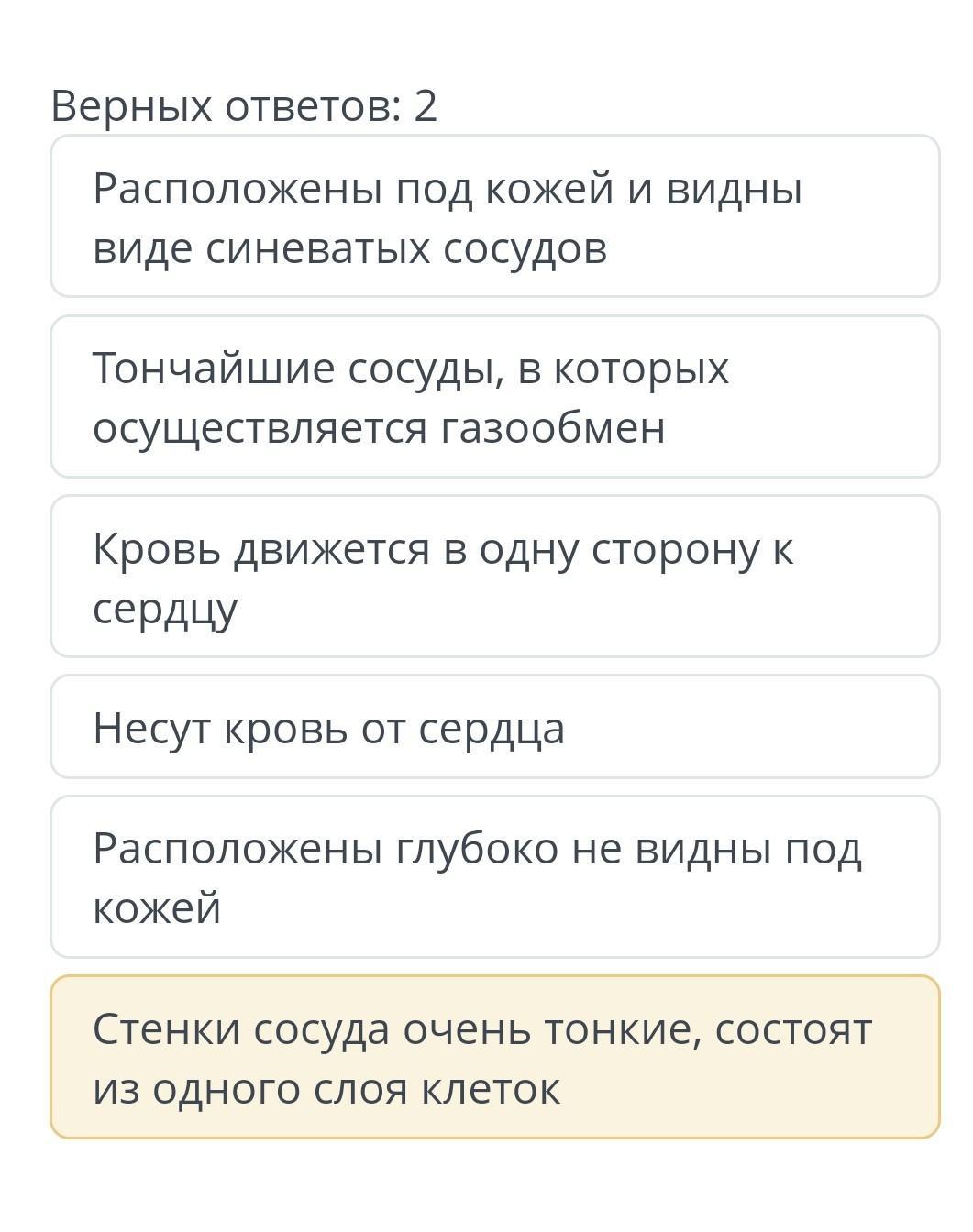Deselect 'Стенки сосуда очень тонкие' answer
Screen dimensions: 973x1232
[494, 1058]
